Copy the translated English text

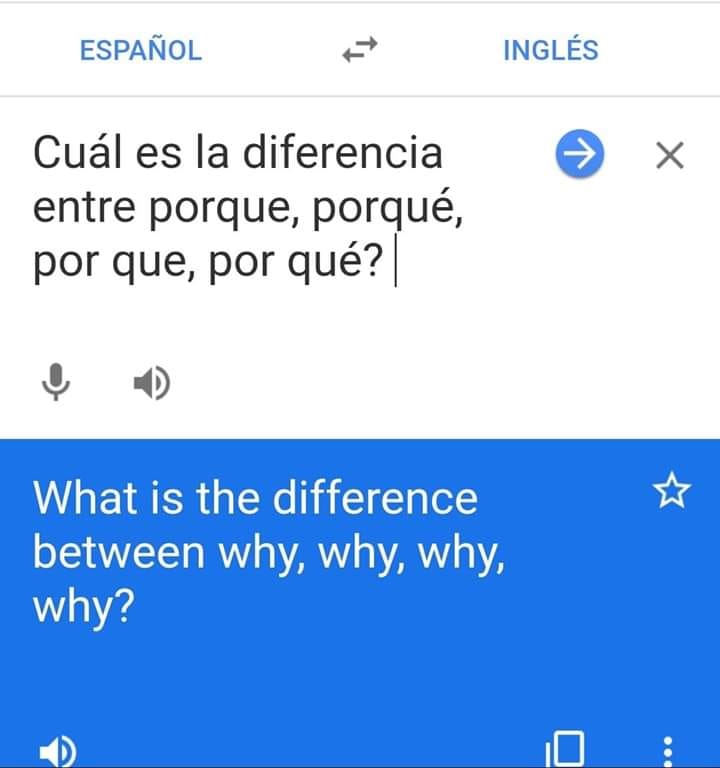pos(566,748)
